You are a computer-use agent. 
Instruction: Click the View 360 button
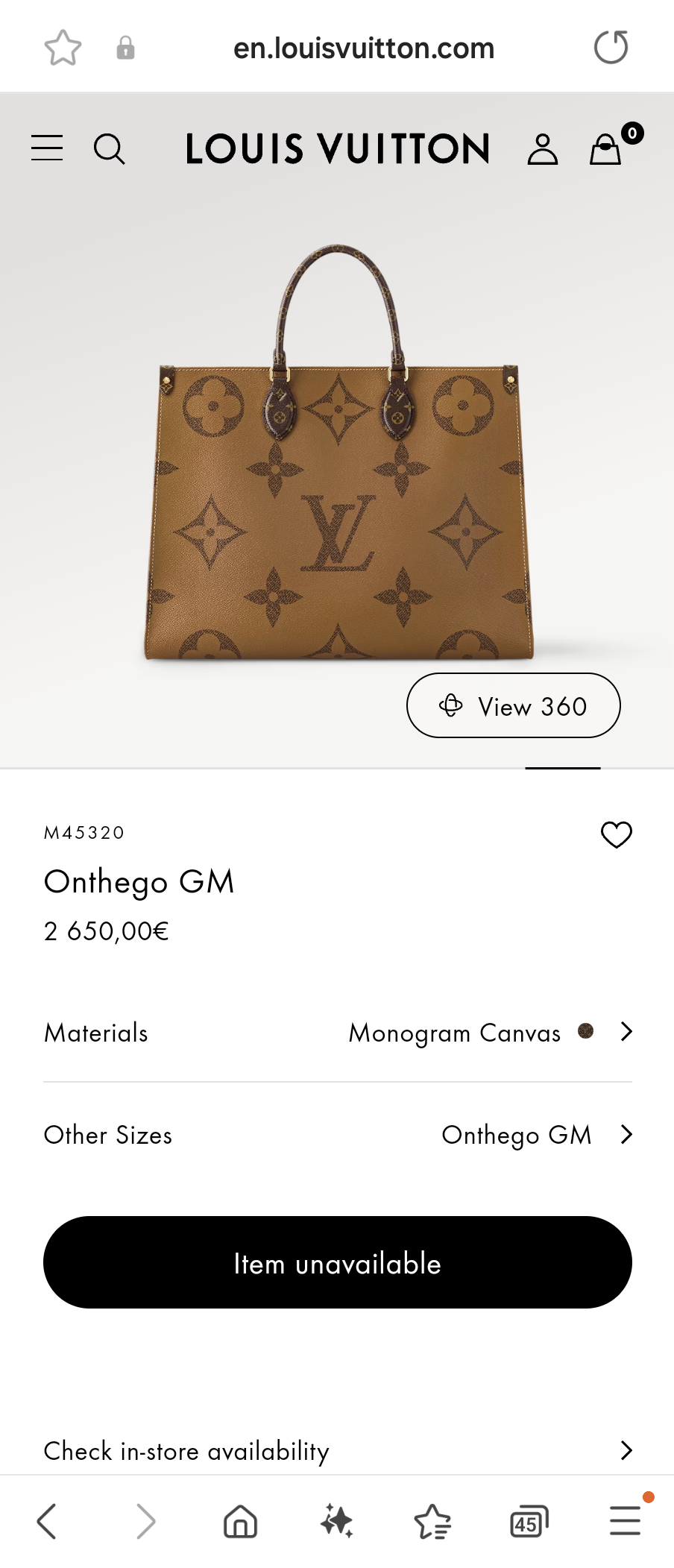(513, 705)
